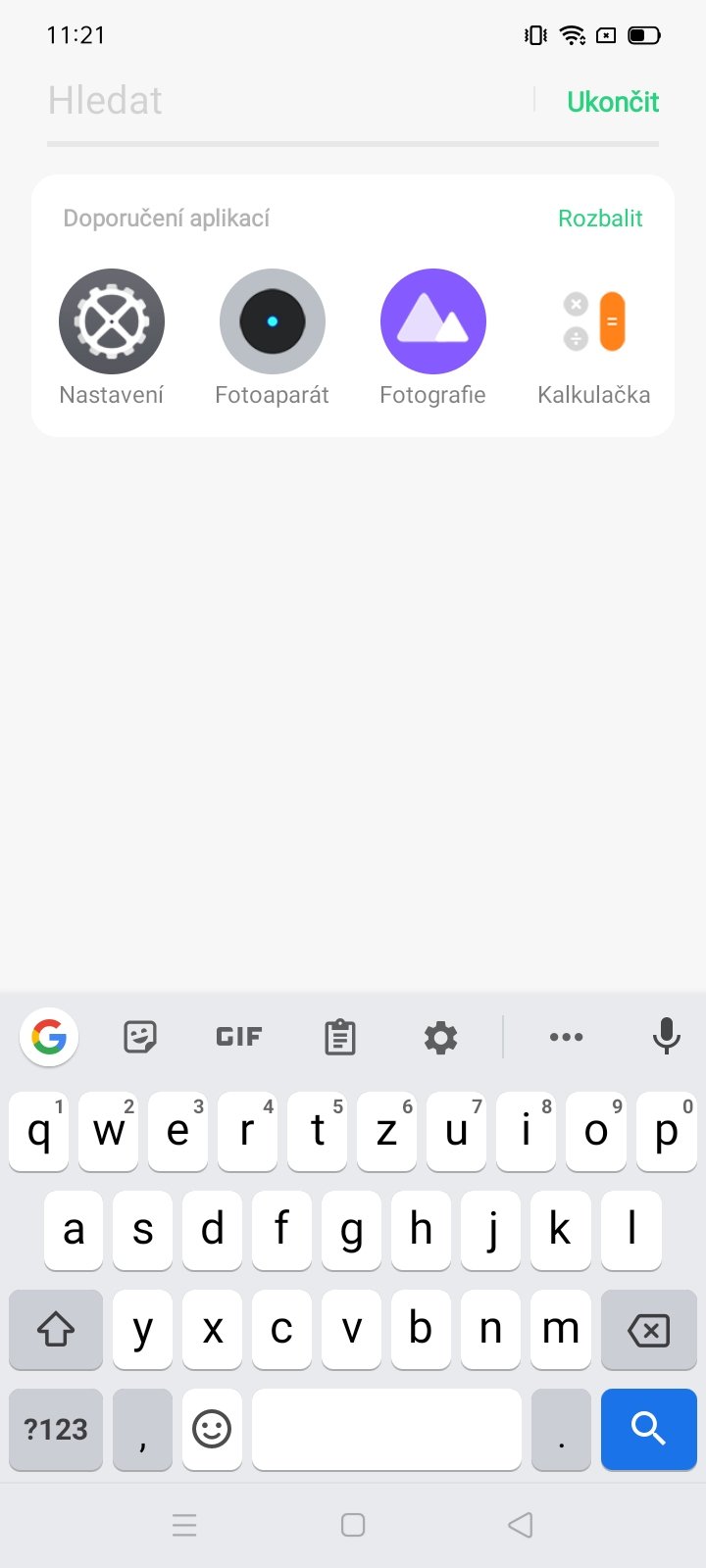The image size is (706, 1568).
Task: Tap the Google button on the keyboard
Action: pyautogui.click(x=49, y=1036)
